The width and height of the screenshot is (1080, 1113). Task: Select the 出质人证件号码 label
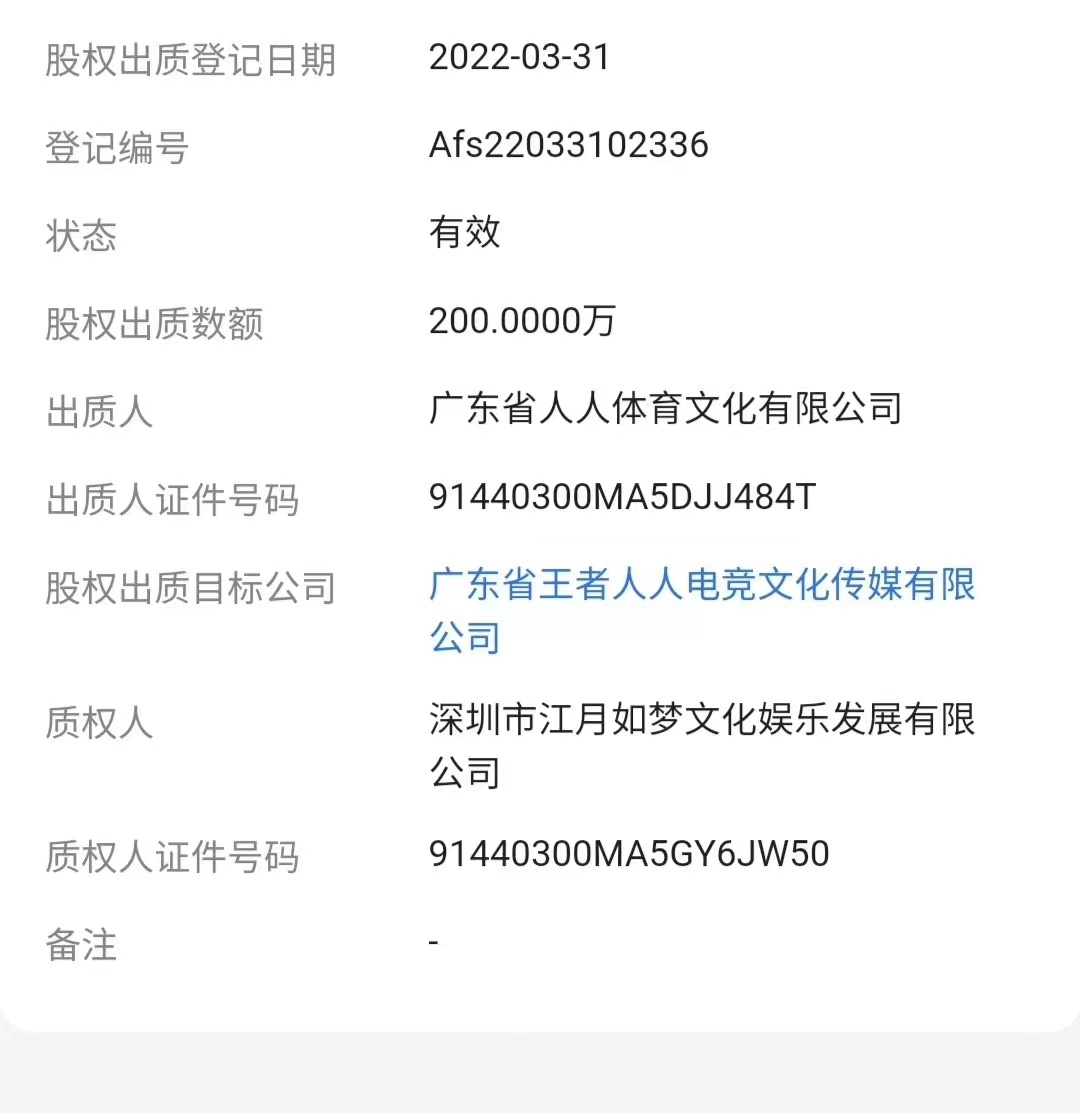(173, 498)
